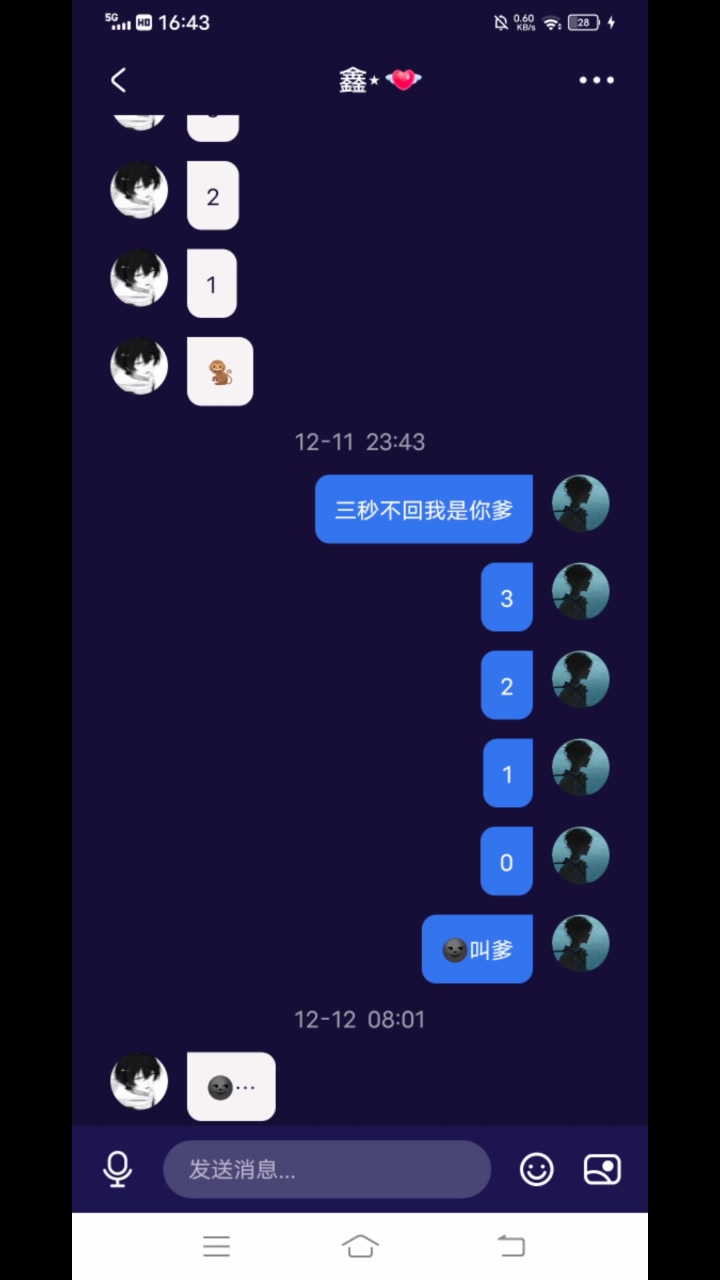Open the three-dot chat options menu
The height and width of the screenshot is (1280, 720).
tap(596, 80)
